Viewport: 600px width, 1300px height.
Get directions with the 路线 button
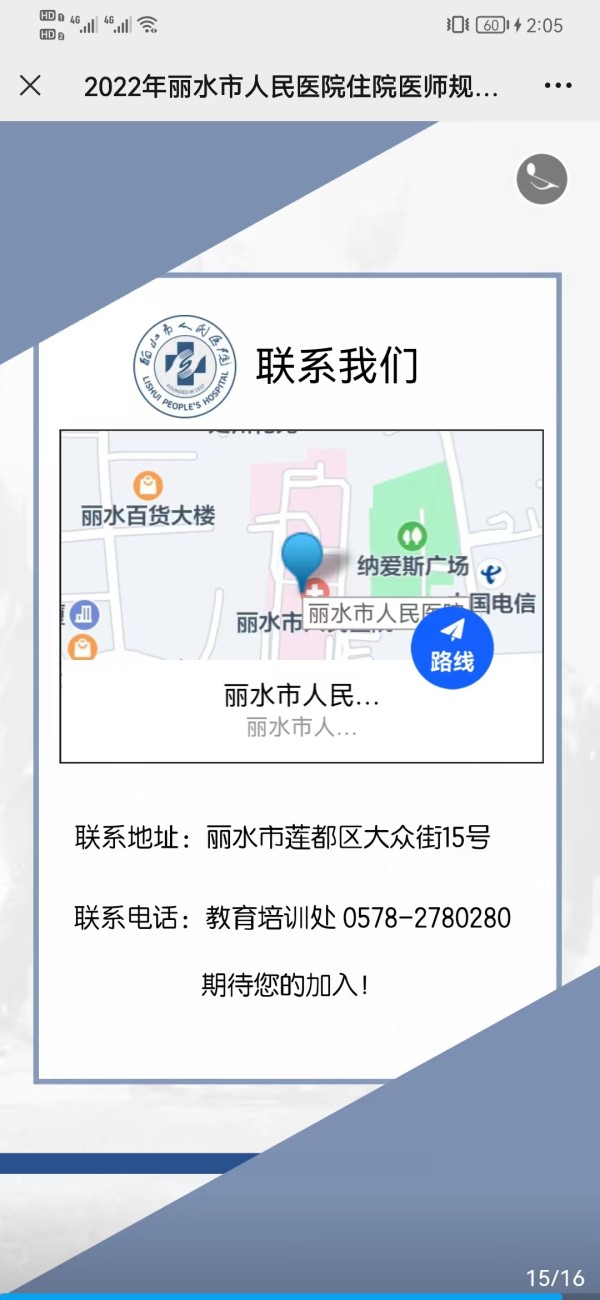tap(452, 647)
